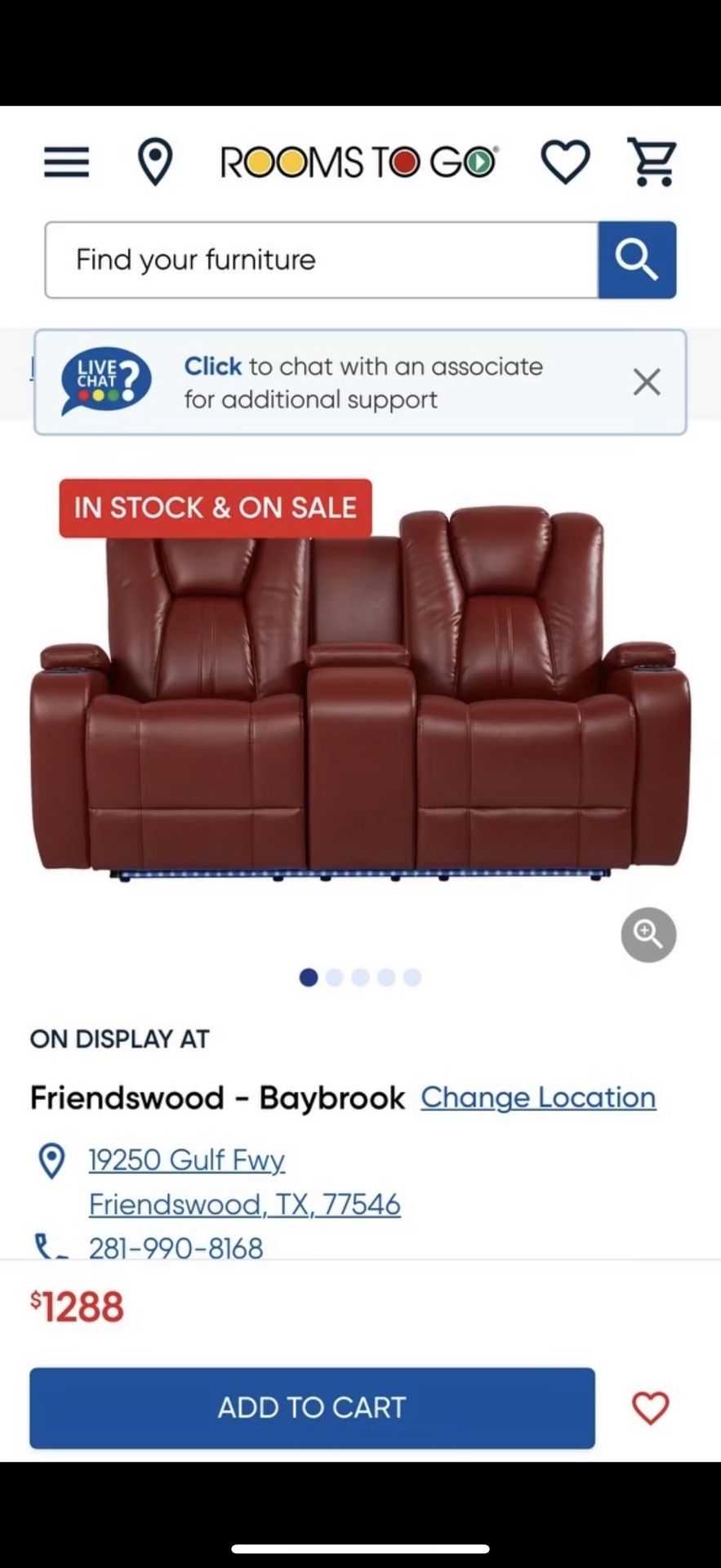Screen dimensions: 721x1568
Task: Dismiss the chat banner with the X
Action: tap(646, 381)
